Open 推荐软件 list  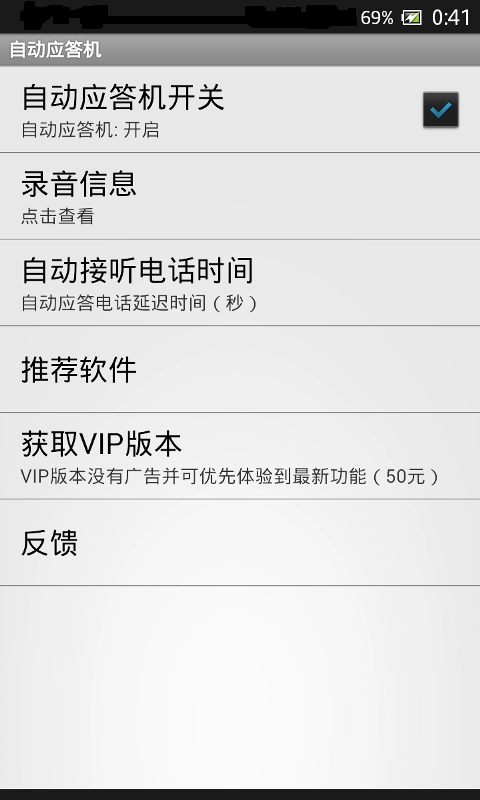coord(240,369)
